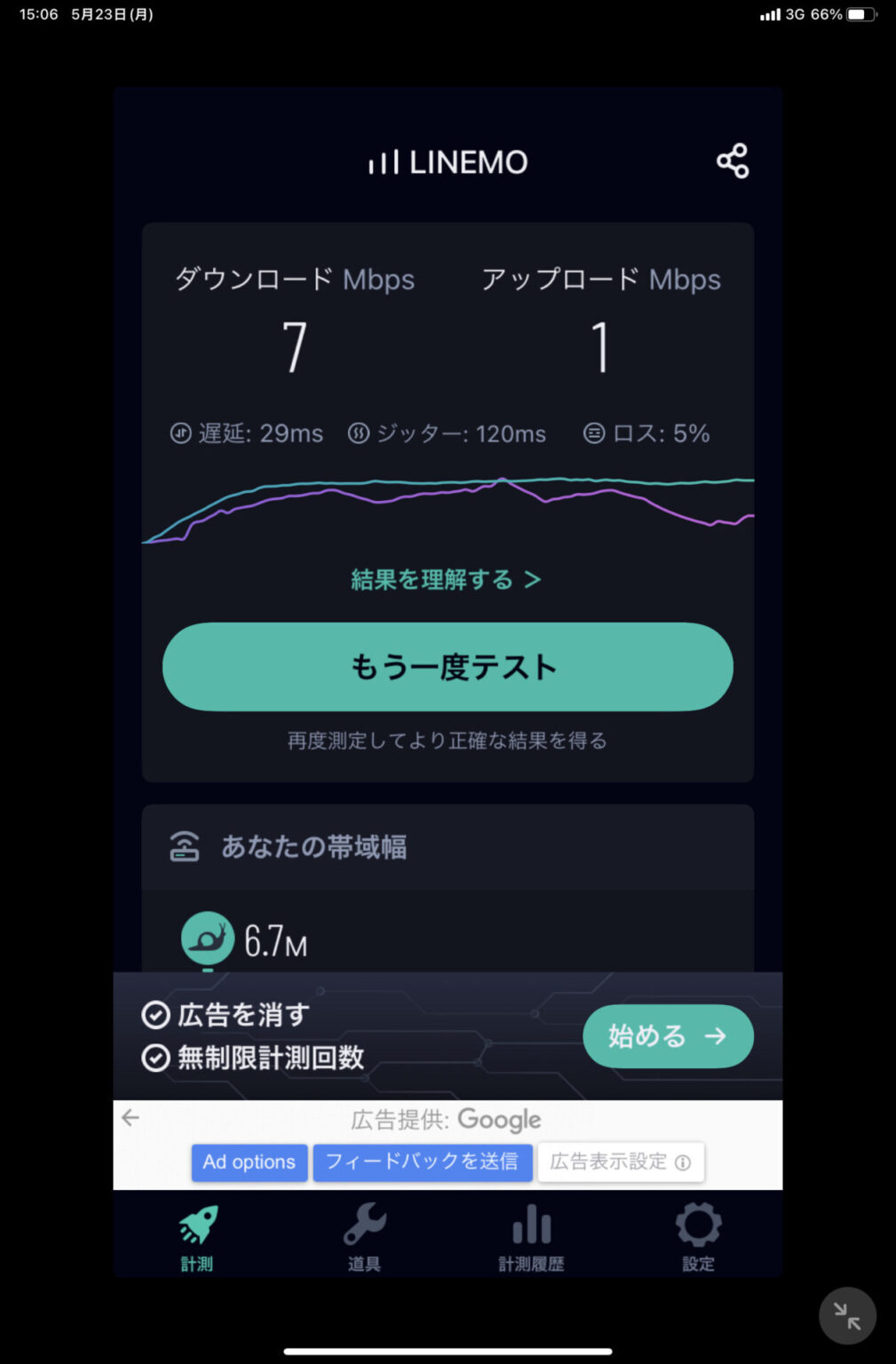
Task: Collapse the ad with the back arrow
Action: point(131,1118)
